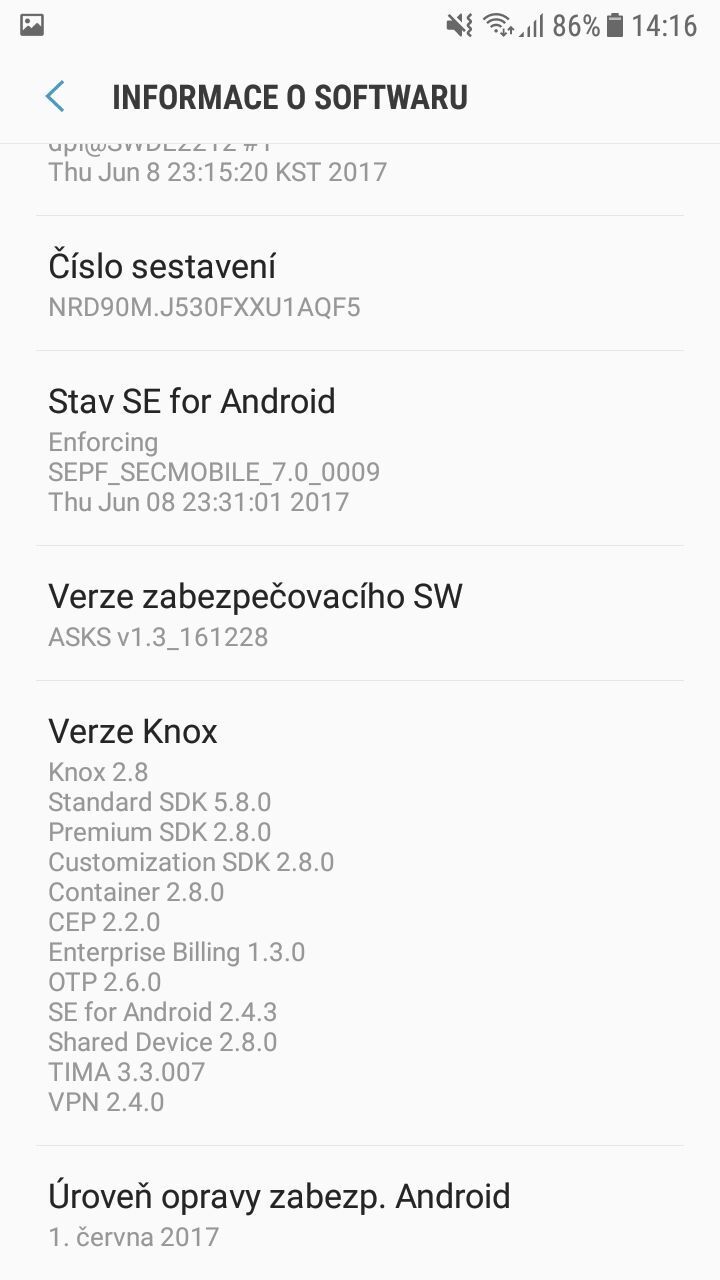This screenshot has width=720, height=1280.
Task: Tap the Verze Knox section
Action: (x=131, y=732)
